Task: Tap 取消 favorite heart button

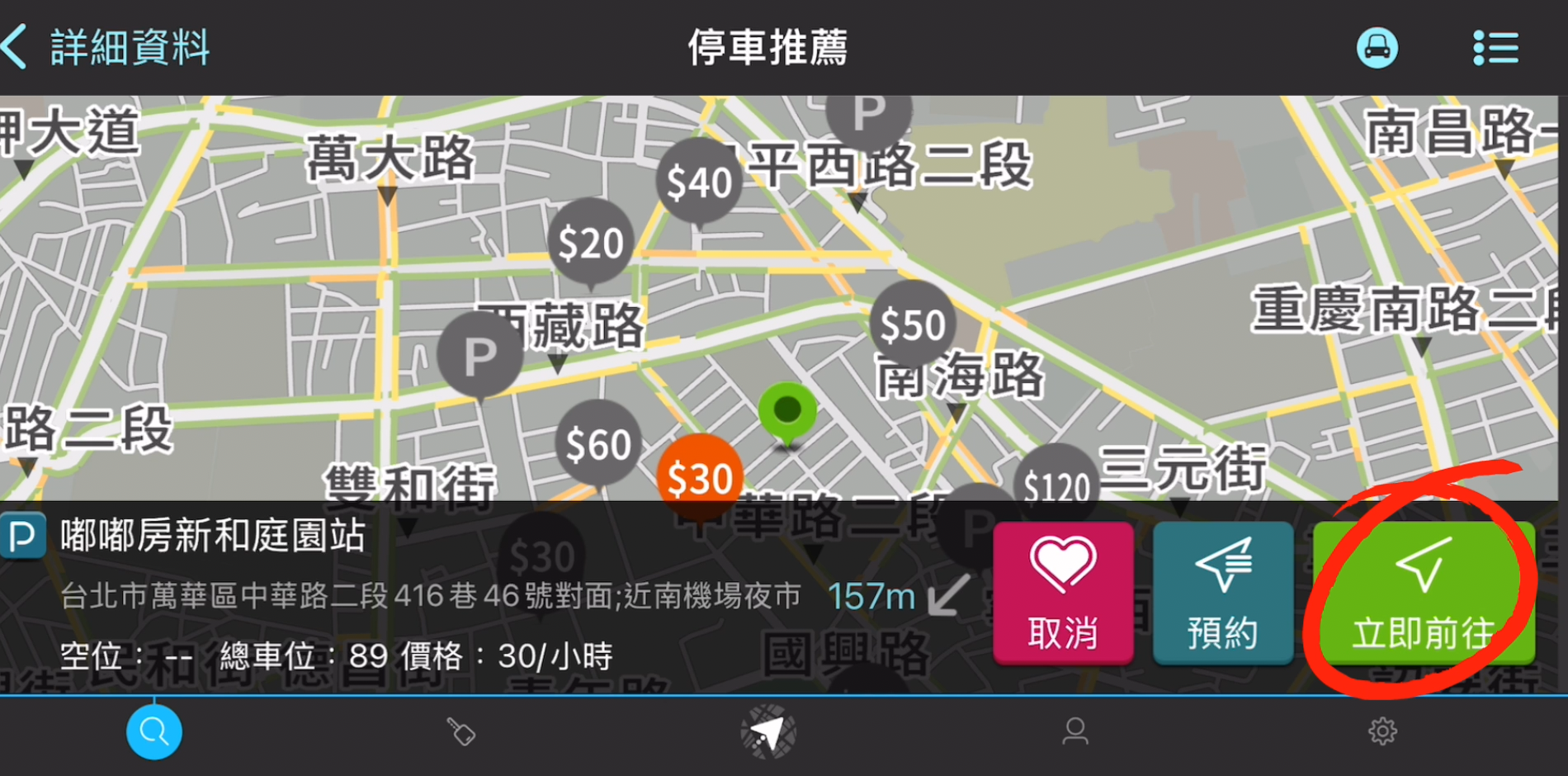Action: 1062,593
